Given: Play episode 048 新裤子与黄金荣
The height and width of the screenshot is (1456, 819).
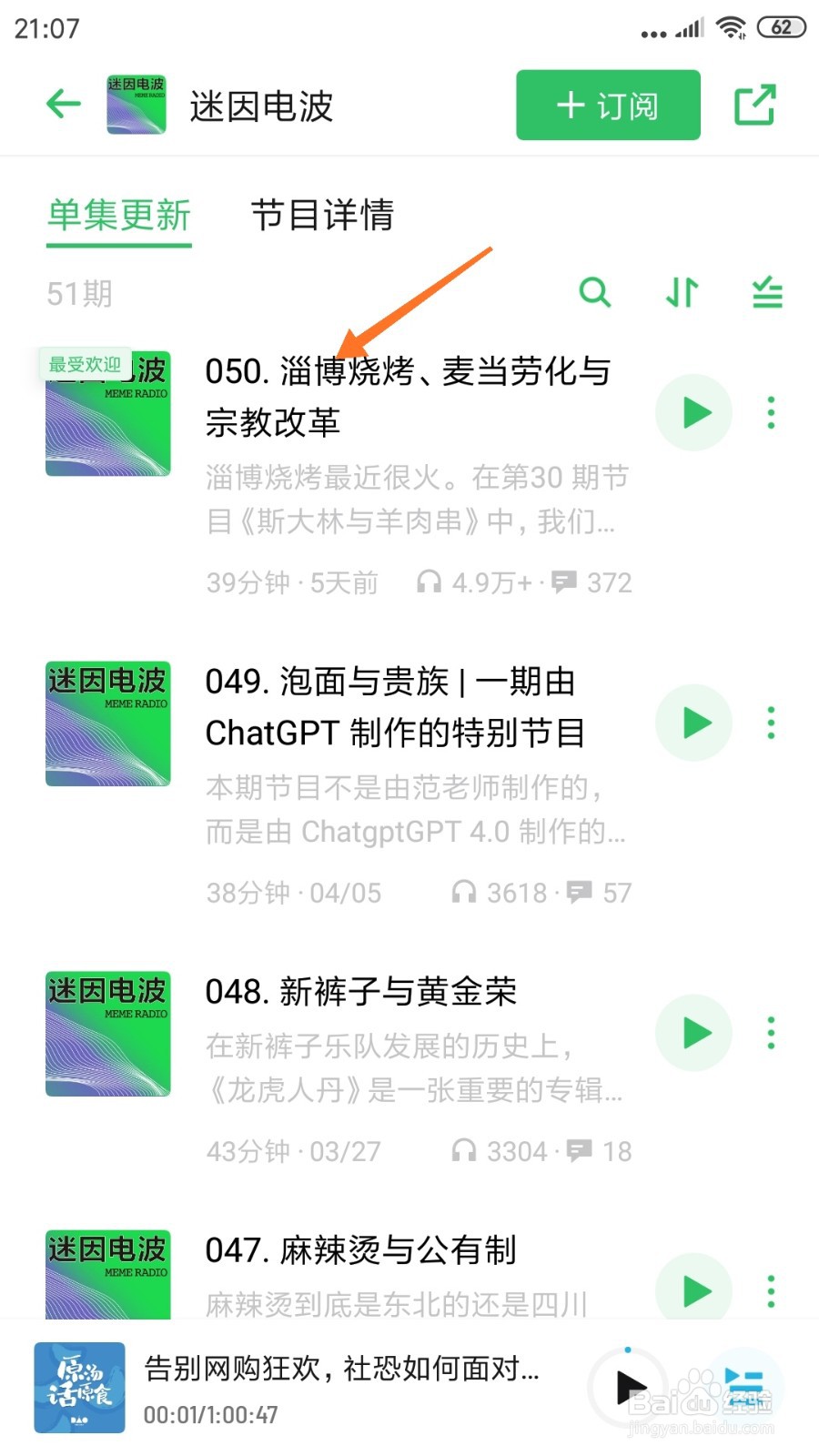Looking at the screenshot, I should tap(695, 1033).
